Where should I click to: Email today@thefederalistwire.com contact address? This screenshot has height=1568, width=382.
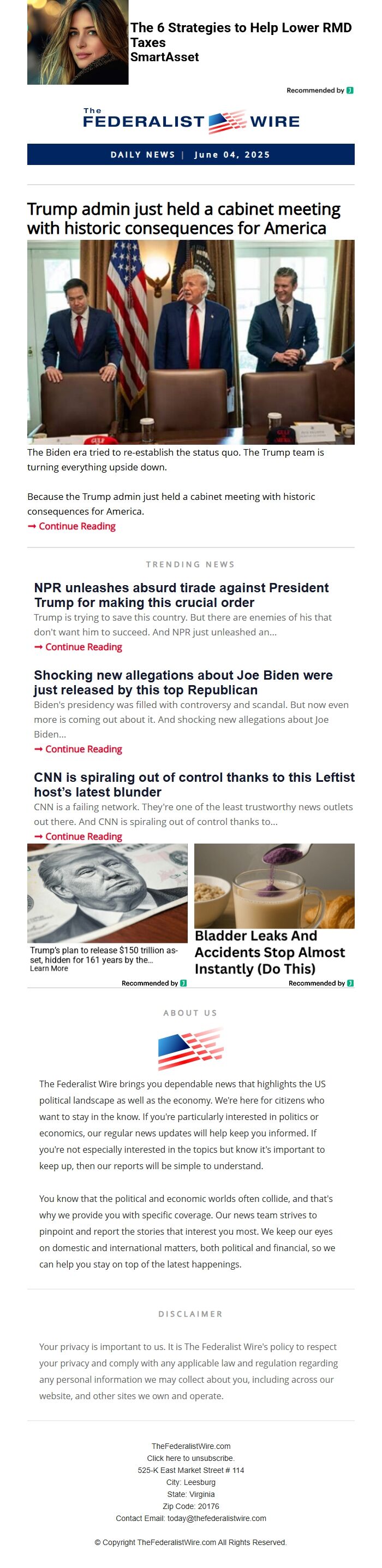216,1518
